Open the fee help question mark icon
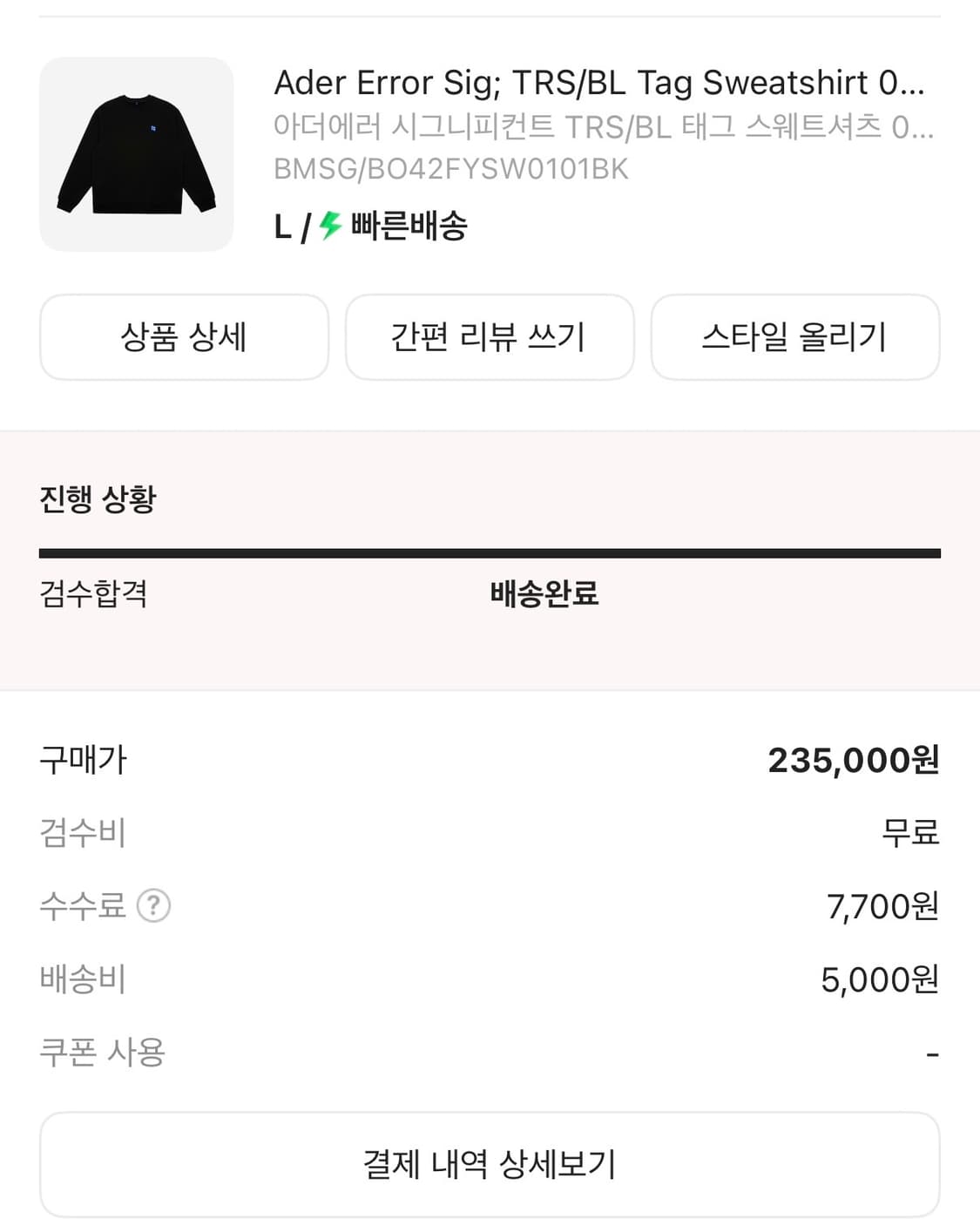Screen dimensions: 980x1219 tap(155, 906)
